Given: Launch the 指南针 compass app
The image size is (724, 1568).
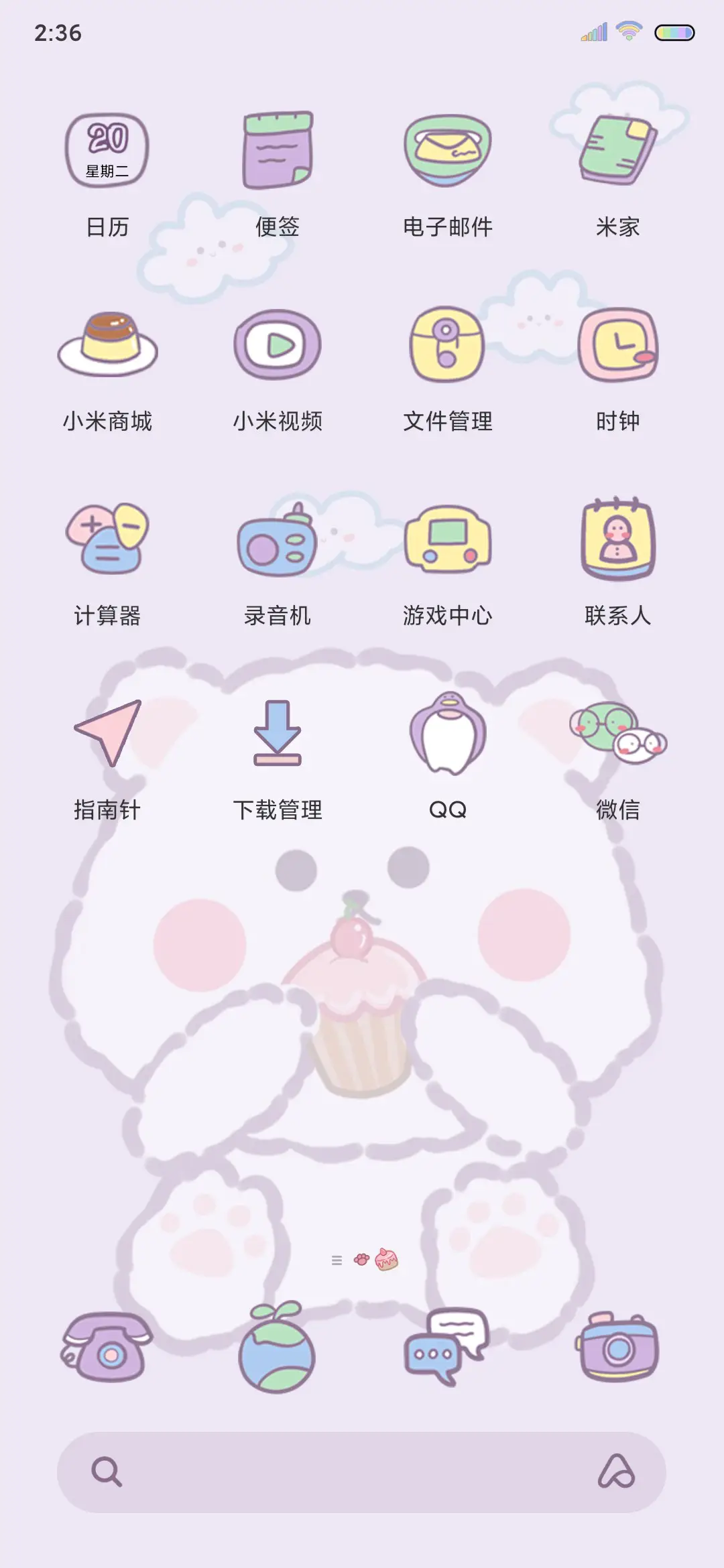Looking at the screenshot, I should click(107, 734).
